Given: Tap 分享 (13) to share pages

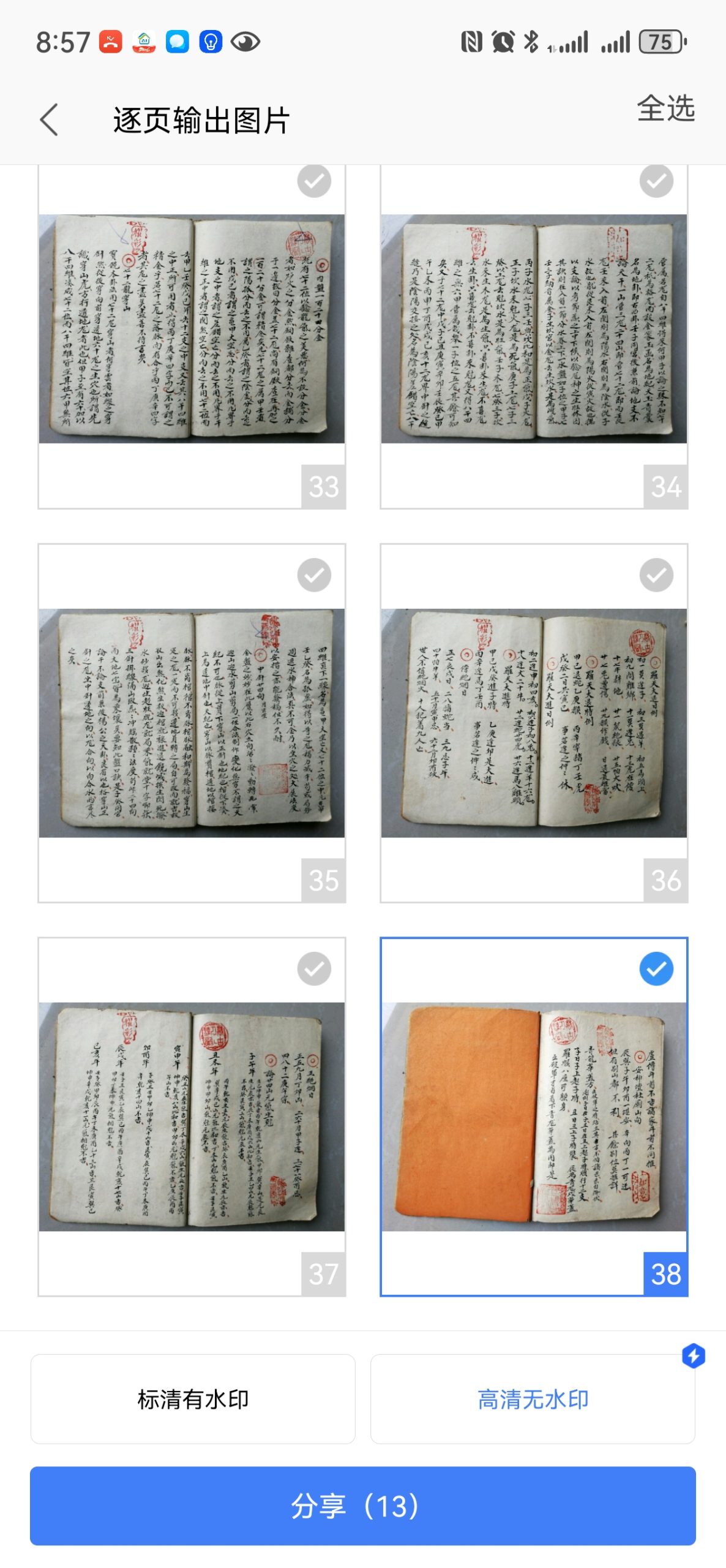Looking at the screenshot, I should tap(362, 1505).
